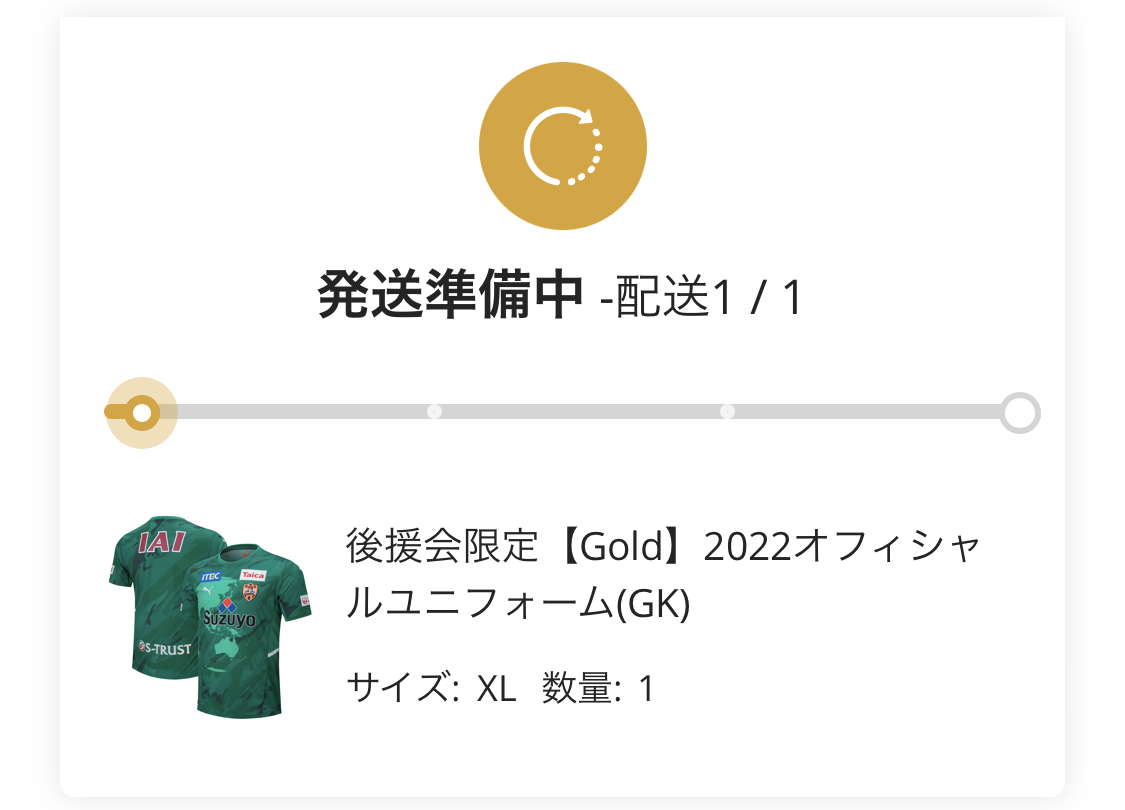Open the 2022 official GK uniform item
The height and width of the screenshot is (810, 1125).
663,574
